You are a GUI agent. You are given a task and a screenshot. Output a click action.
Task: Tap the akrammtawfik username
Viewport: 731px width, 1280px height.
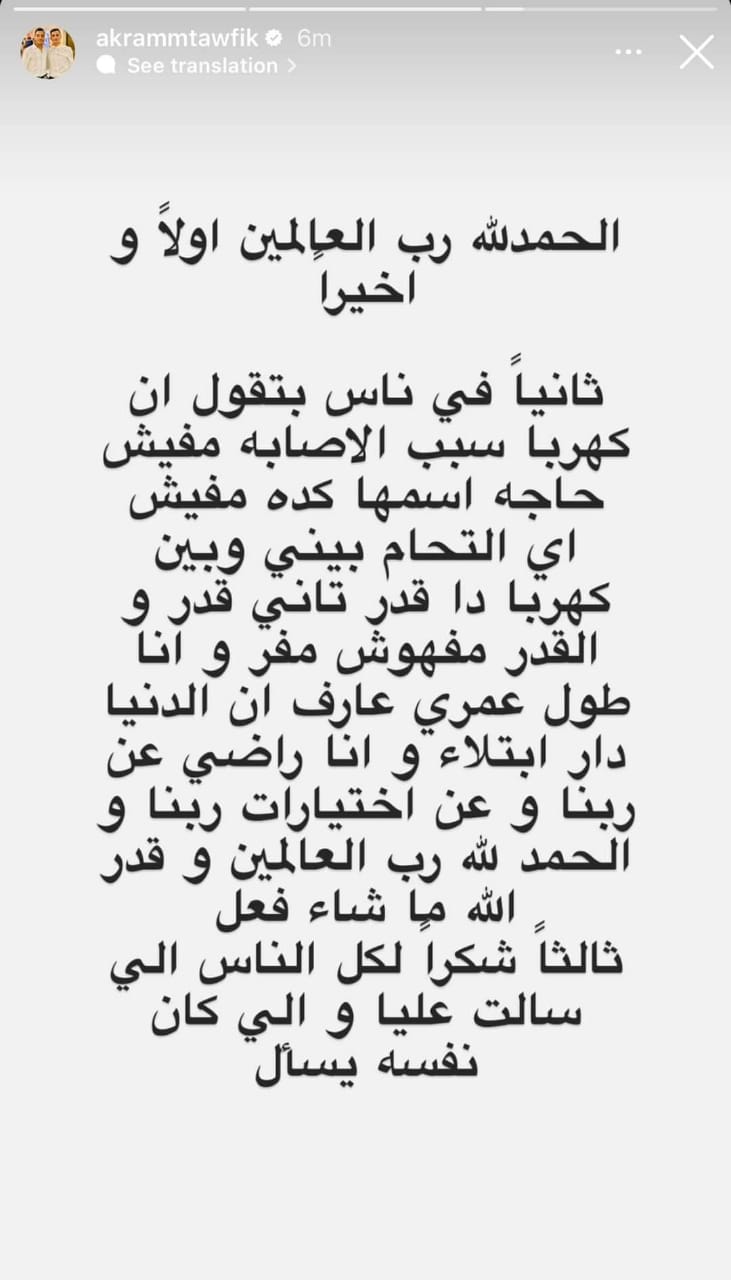tap(178, 39)
